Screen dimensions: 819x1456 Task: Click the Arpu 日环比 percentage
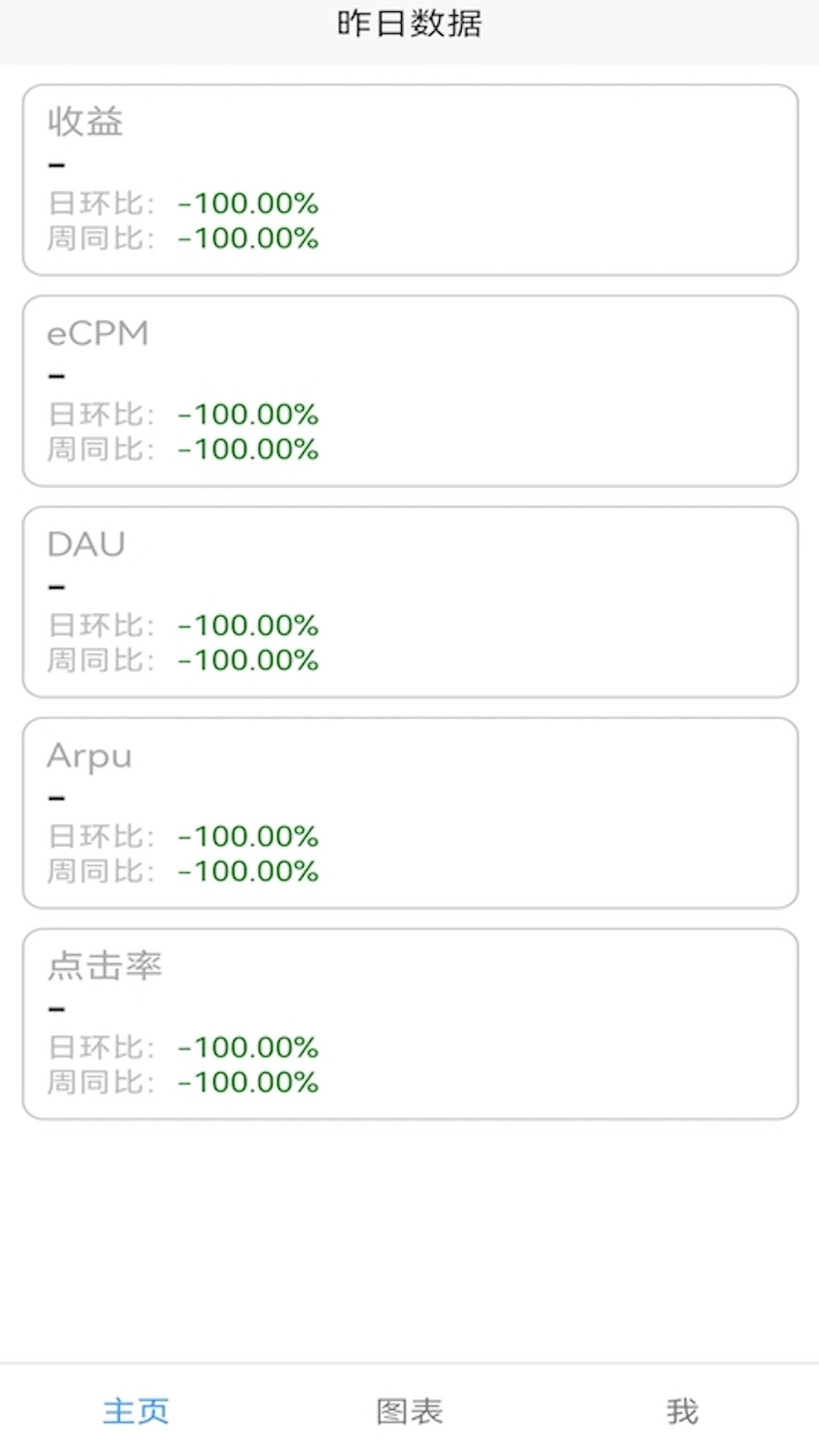click(x=247, y=836)
